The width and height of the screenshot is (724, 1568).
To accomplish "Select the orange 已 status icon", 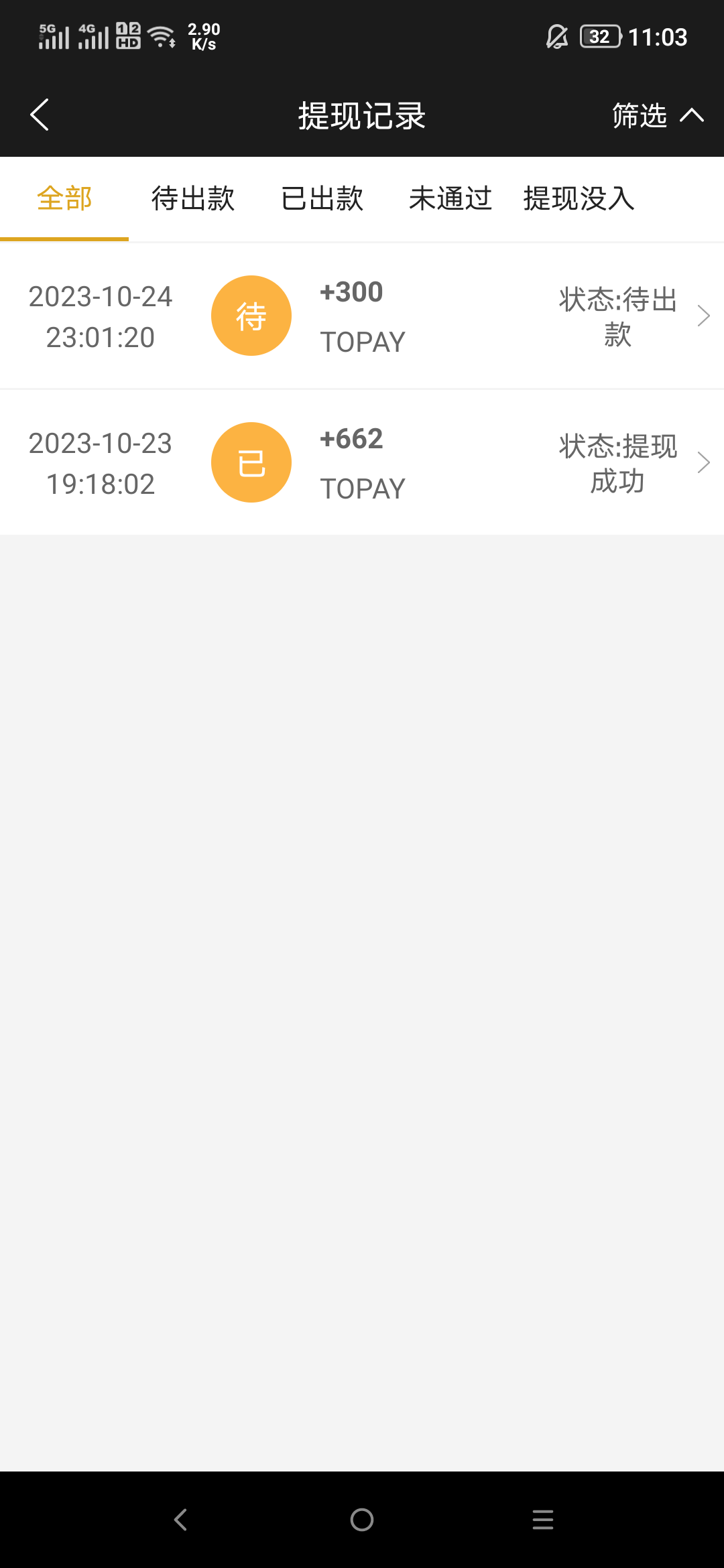I will point(251,462).
